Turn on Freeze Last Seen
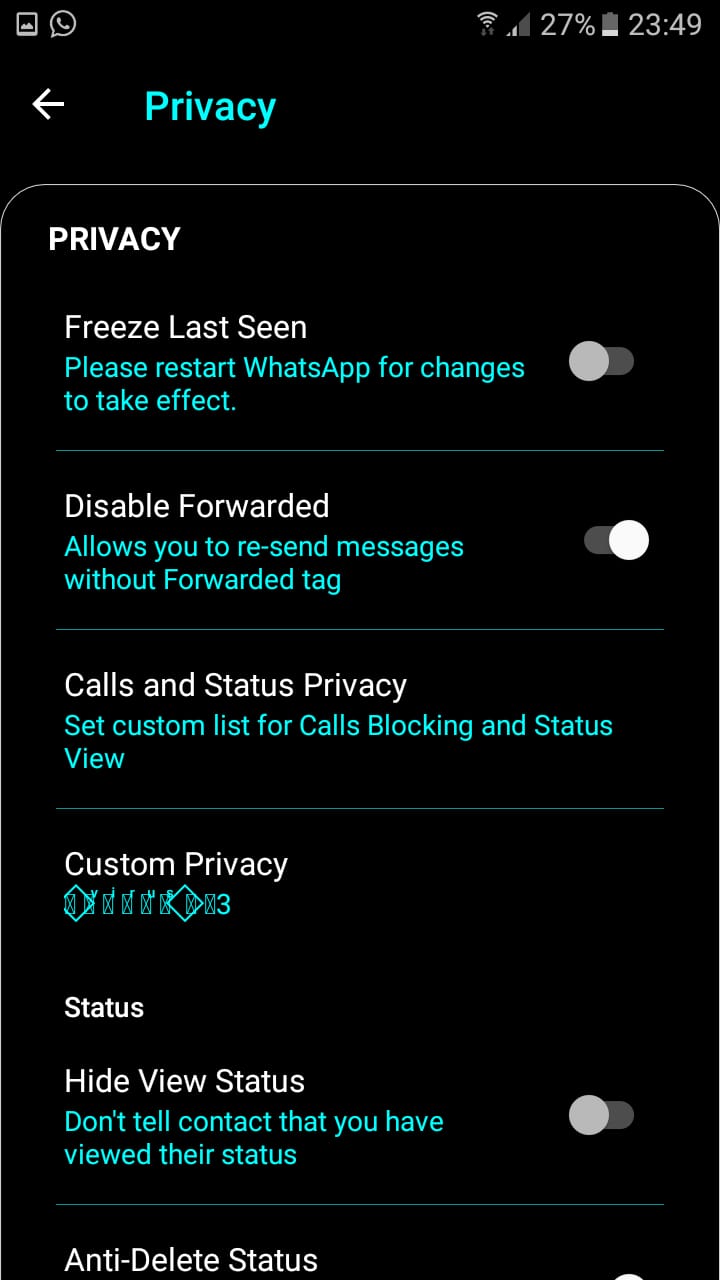Image resolution: width=720 pixels, height=1280 pixels. (601, 361)
